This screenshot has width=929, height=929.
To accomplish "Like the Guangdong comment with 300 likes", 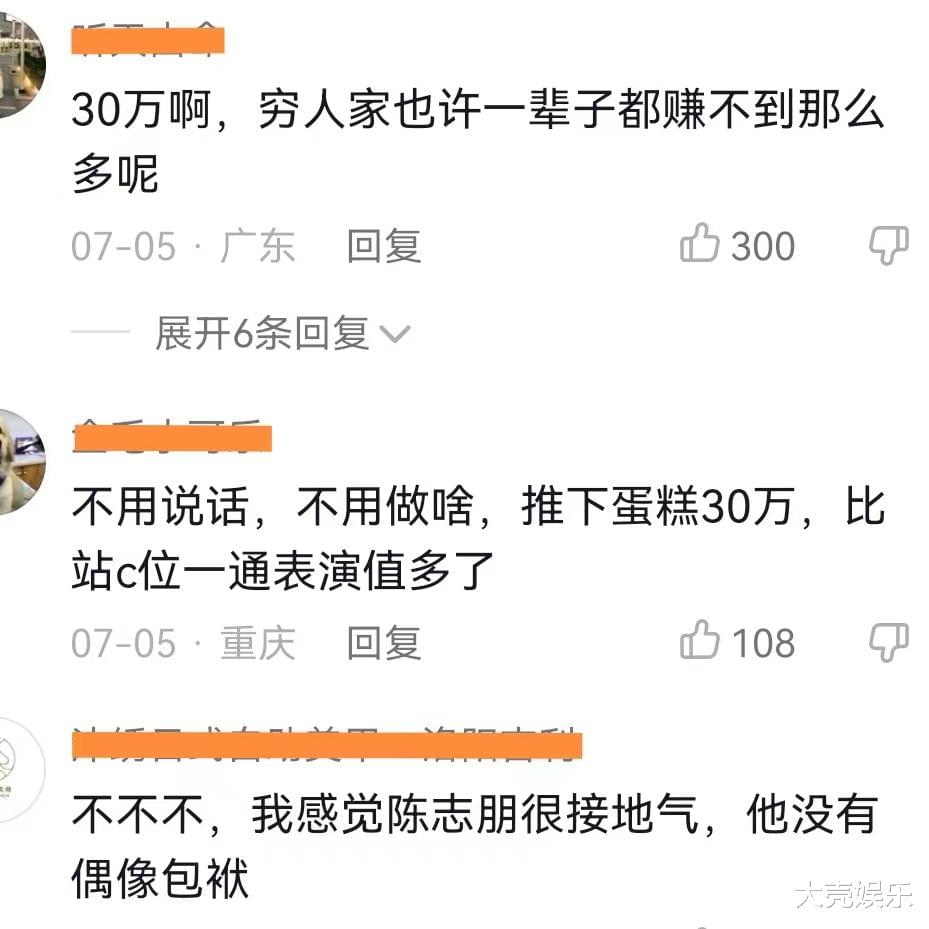I will pos(700,245).
